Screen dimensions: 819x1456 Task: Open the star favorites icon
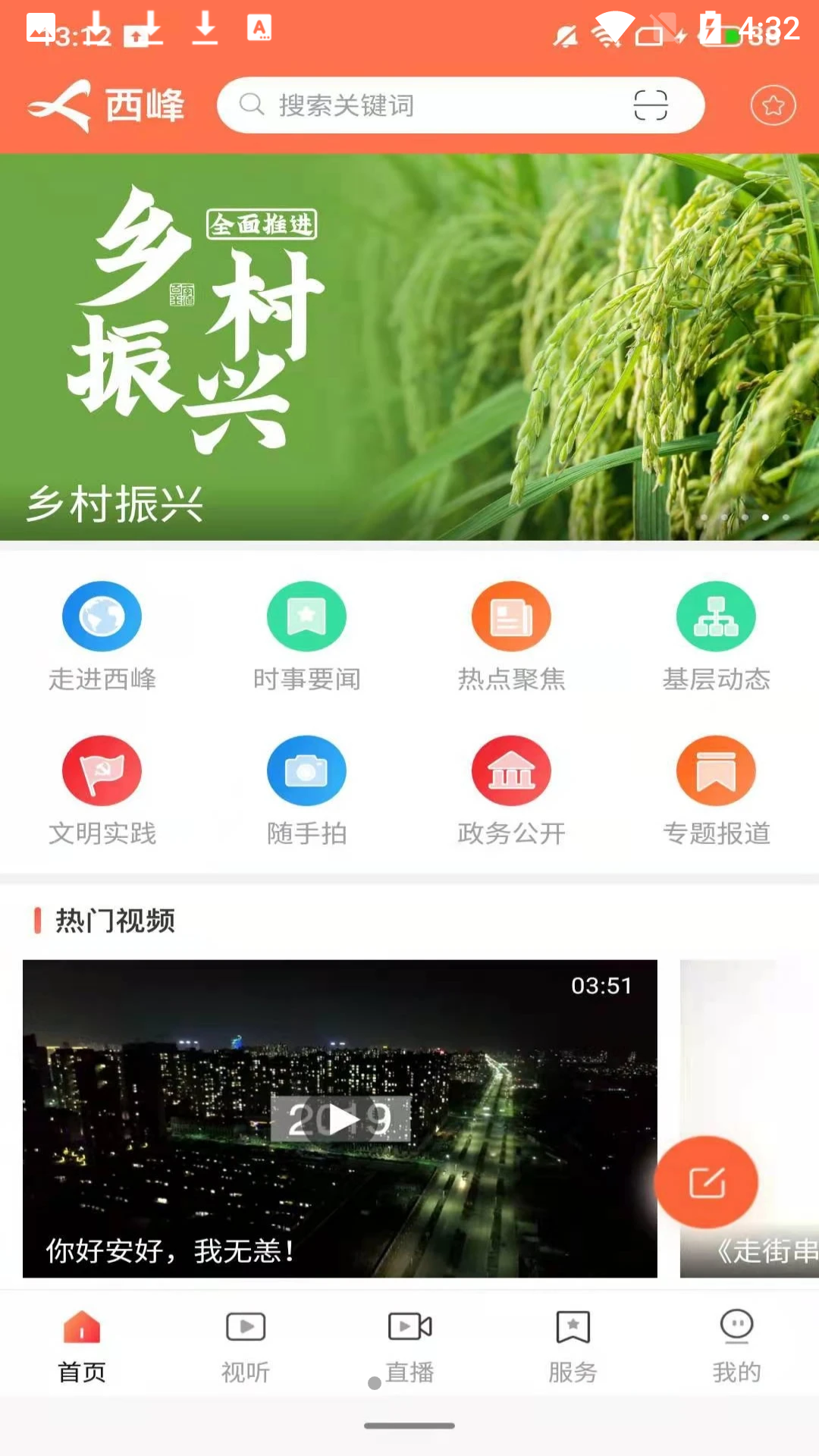773,105
